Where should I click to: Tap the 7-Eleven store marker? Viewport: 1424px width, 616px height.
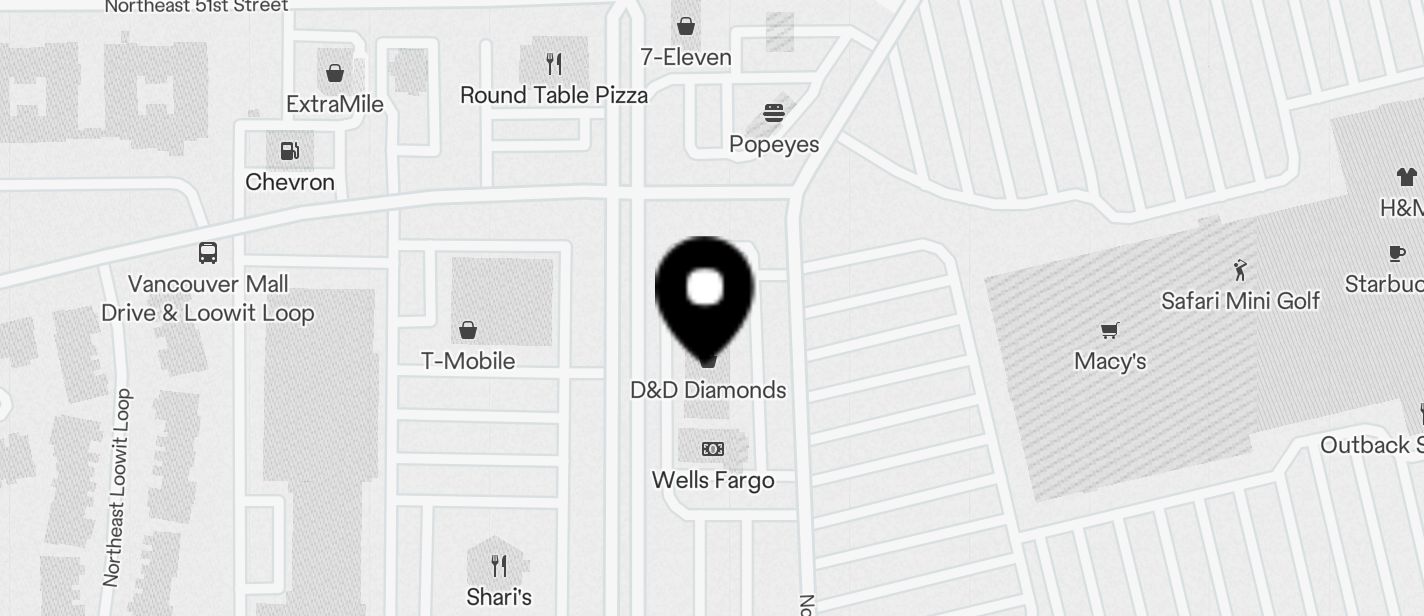[x=686, y=26]
